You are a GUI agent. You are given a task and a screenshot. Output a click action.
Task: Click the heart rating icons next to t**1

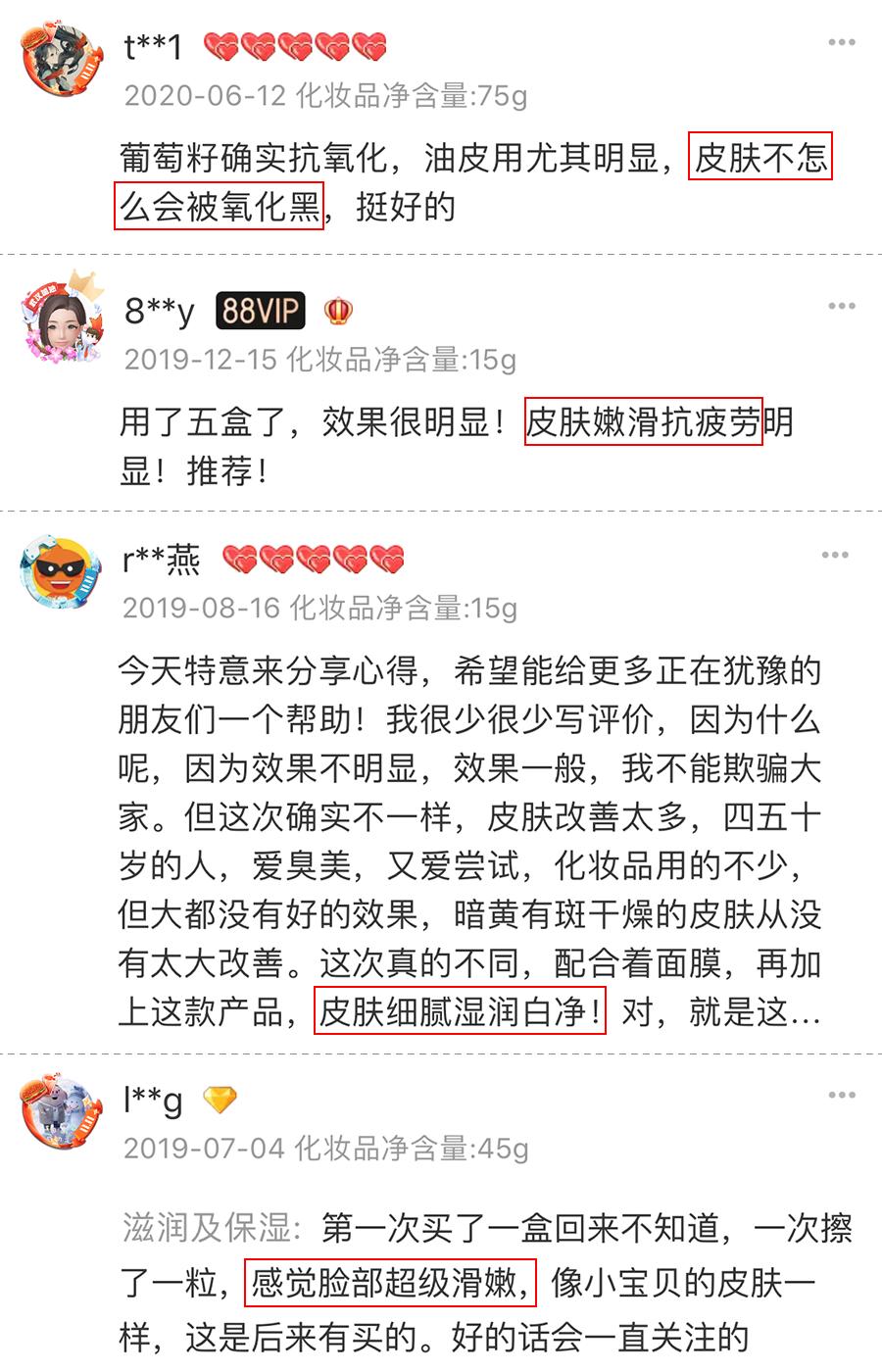(x=294, y=44)
